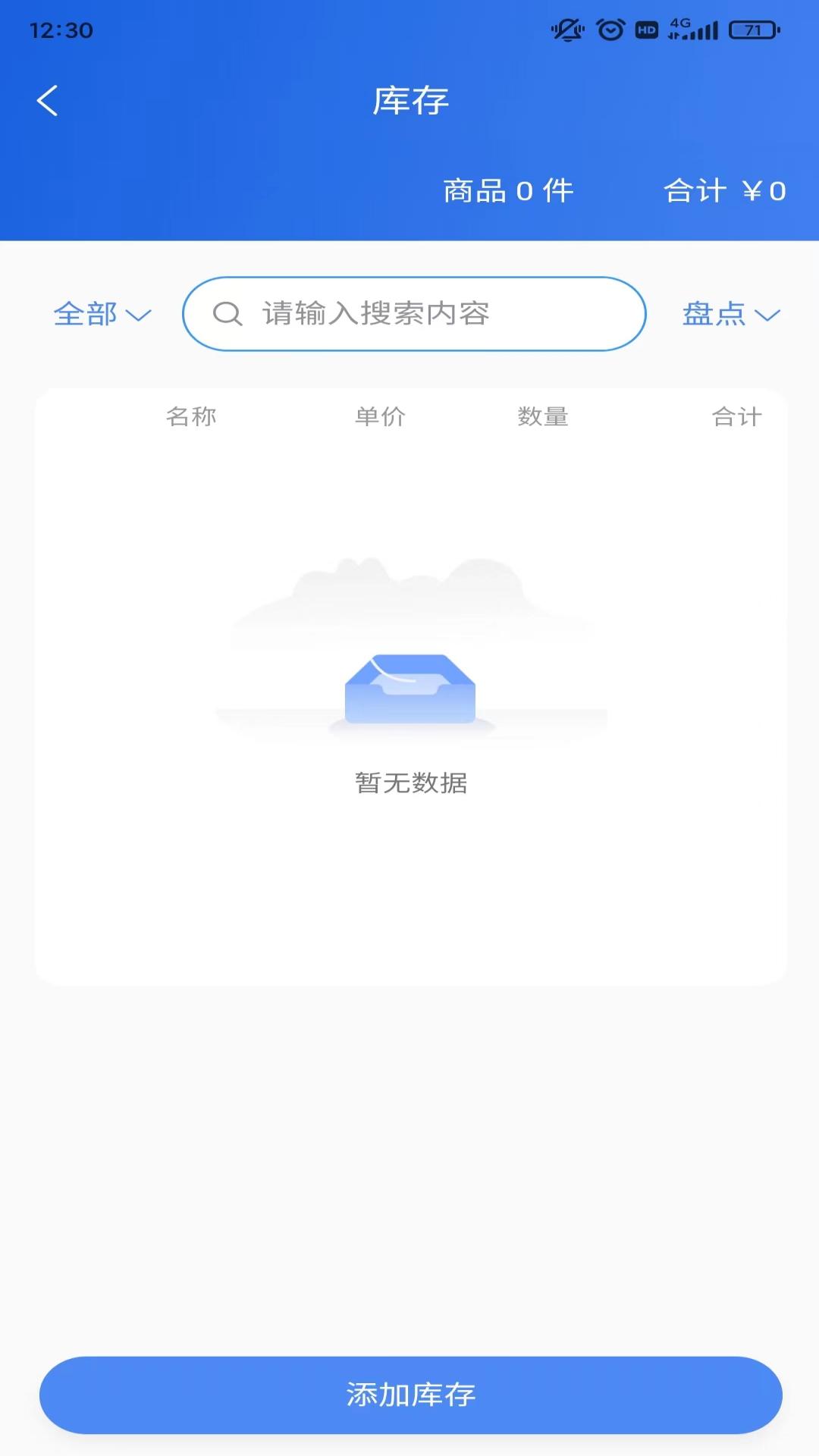Click the back arrow to leave 库存 page
Viewport: 819px width, 1456px height.
48,101
